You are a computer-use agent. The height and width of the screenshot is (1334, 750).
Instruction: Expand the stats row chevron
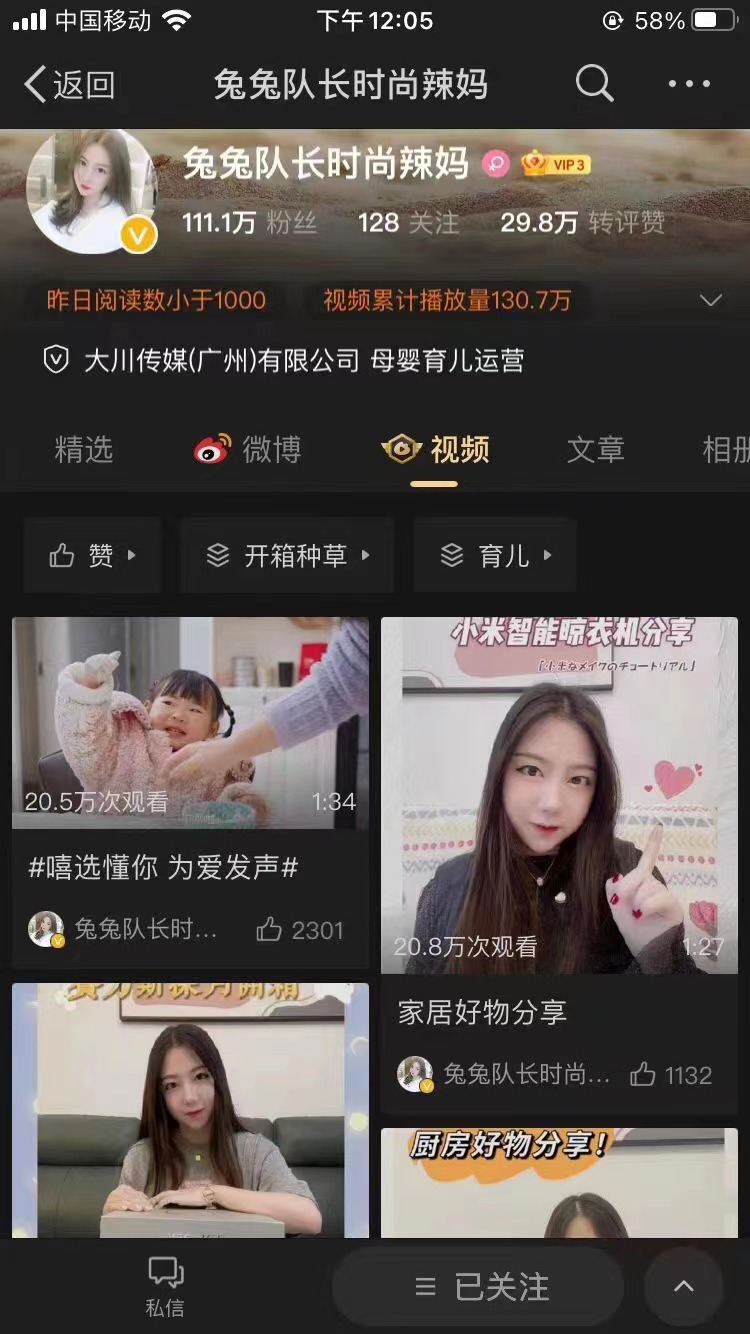point(710,300)
